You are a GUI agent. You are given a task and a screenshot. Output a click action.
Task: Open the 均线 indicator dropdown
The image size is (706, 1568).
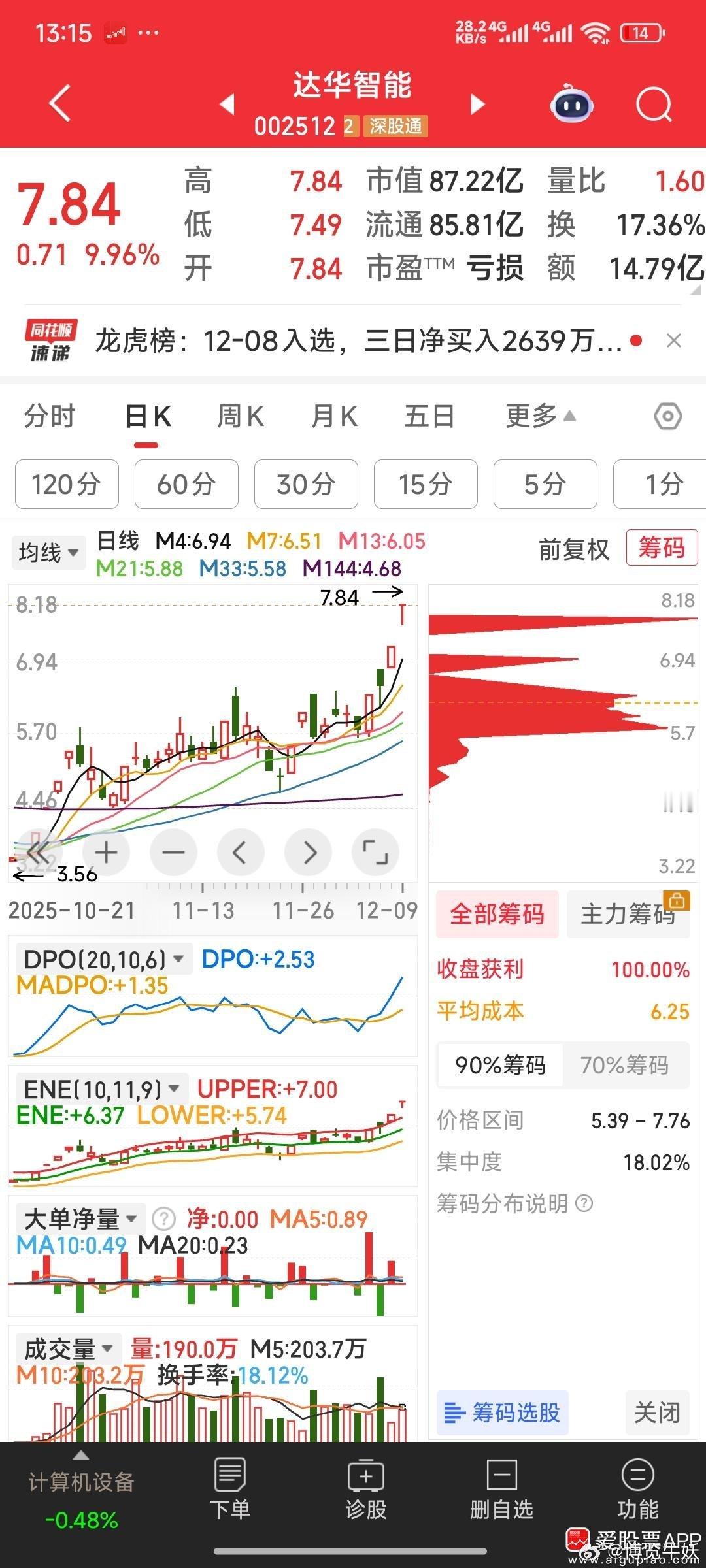pyautogui.click(x=48, y=553)
